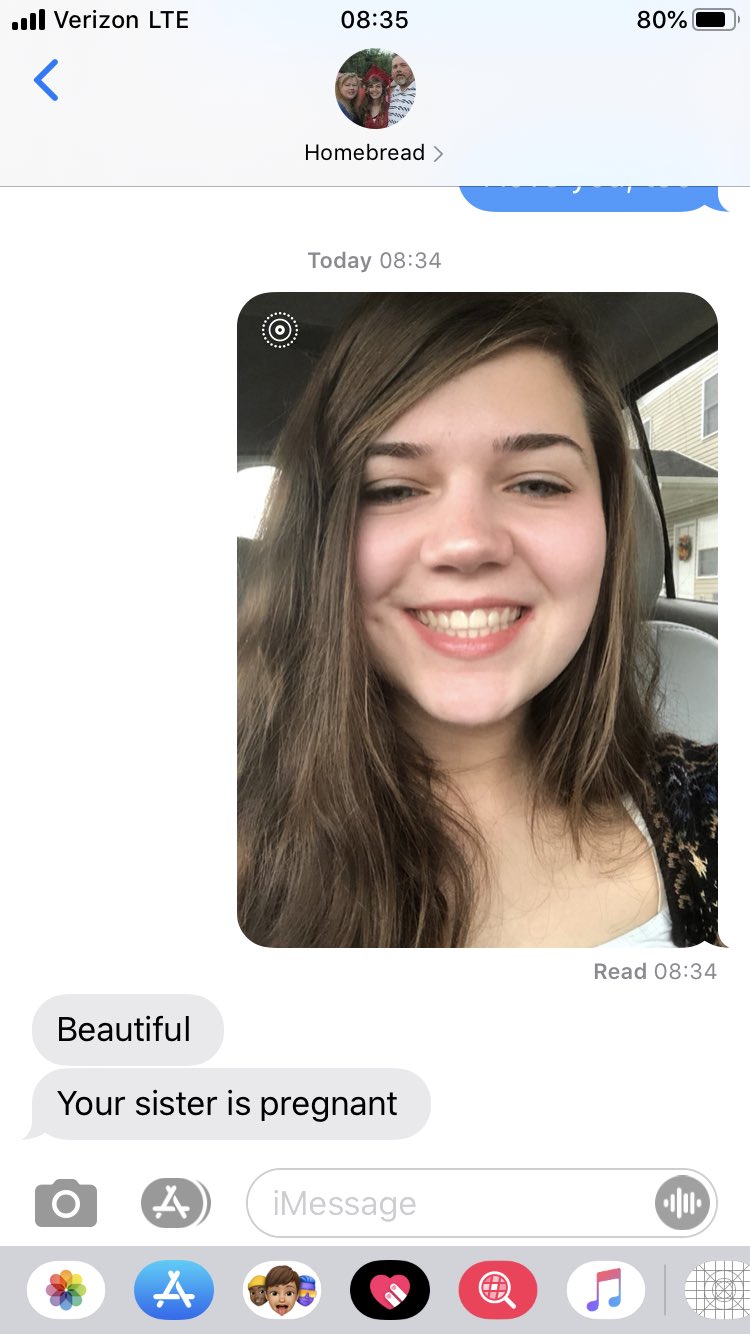Open the sent Live Photo full screen

point(477,620)
